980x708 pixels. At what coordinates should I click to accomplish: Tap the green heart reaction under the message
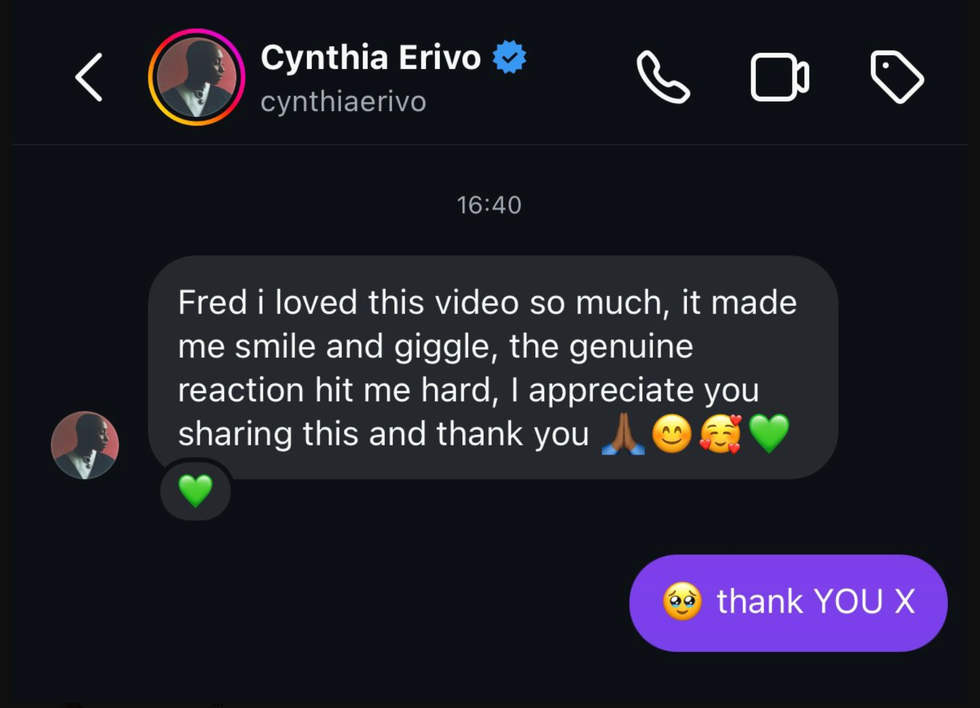click(195, 491)
